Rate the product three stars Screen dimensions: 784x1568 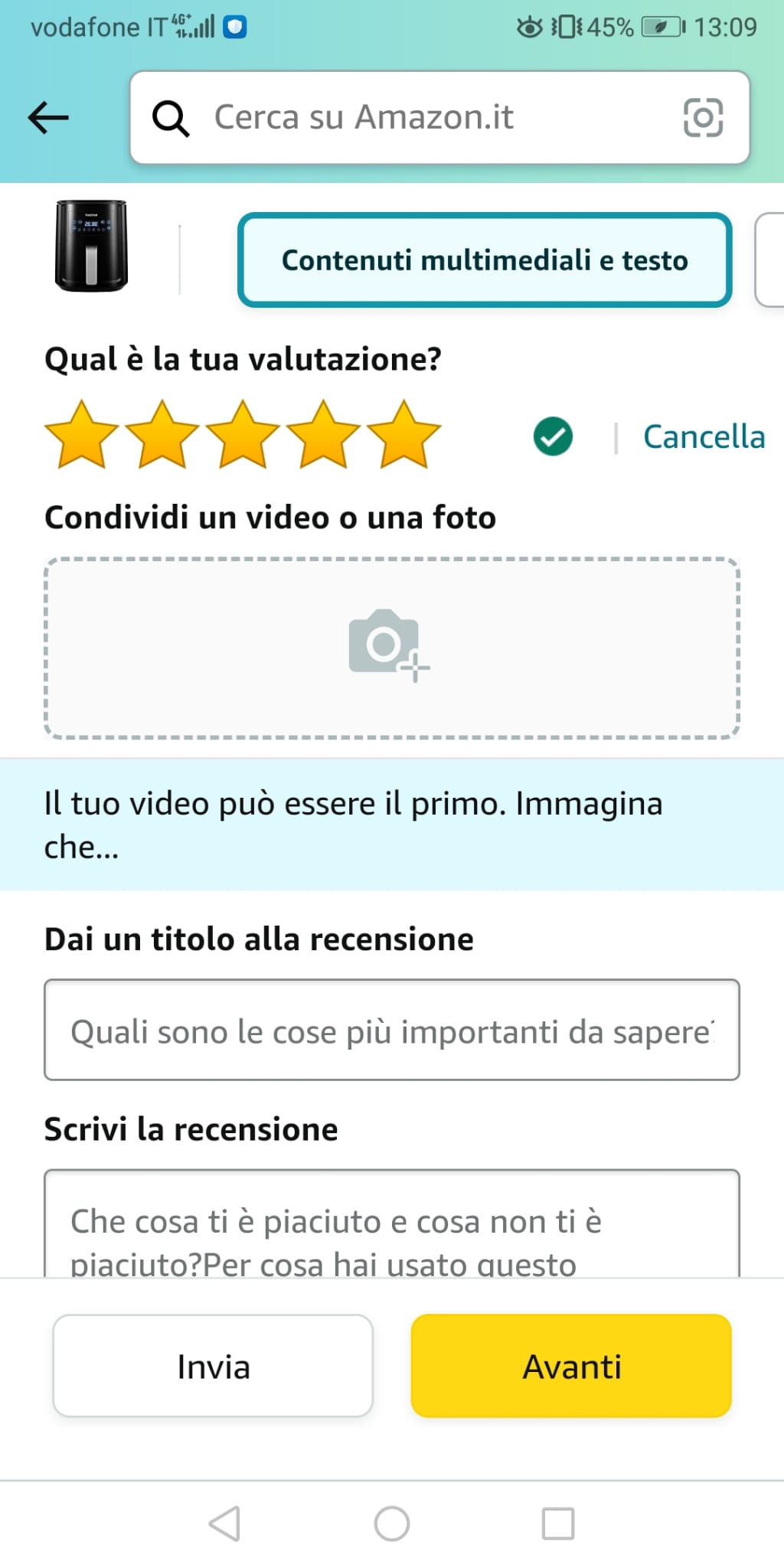click(x=243, y=435)
